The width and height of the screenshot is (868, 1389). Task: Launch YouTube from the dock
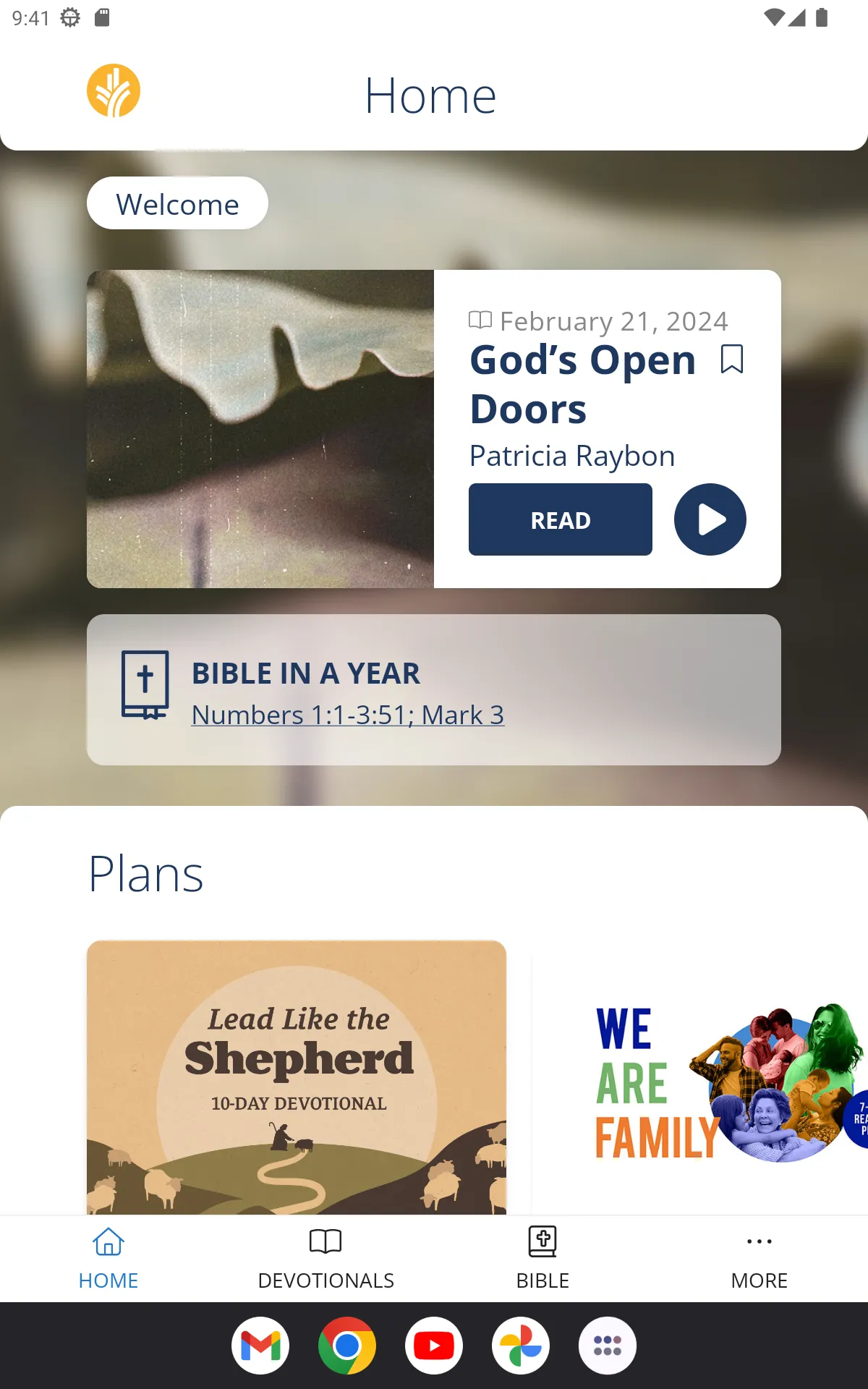434,1345
